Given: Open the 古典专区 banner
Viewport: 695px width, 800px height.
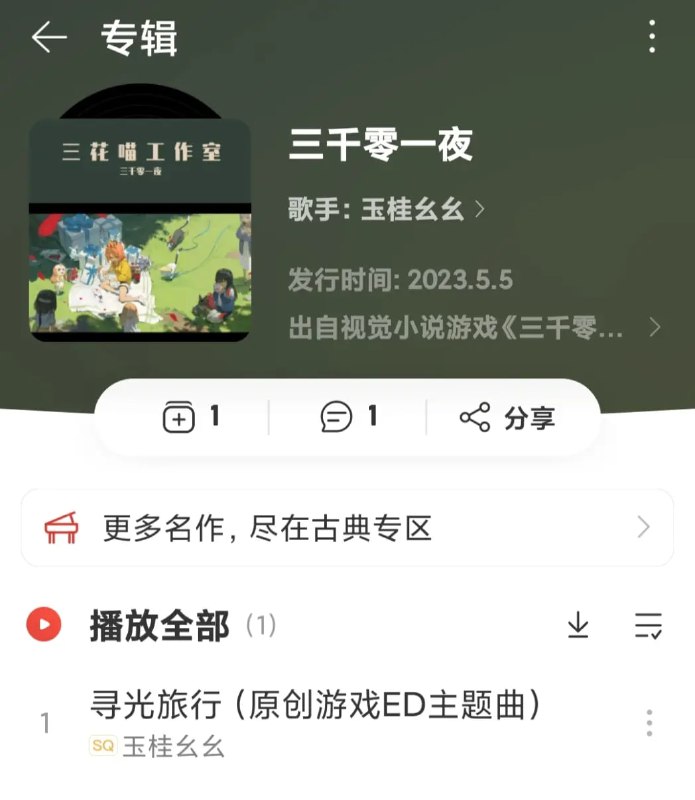Looking at the screenshot, I should [347, 528].
